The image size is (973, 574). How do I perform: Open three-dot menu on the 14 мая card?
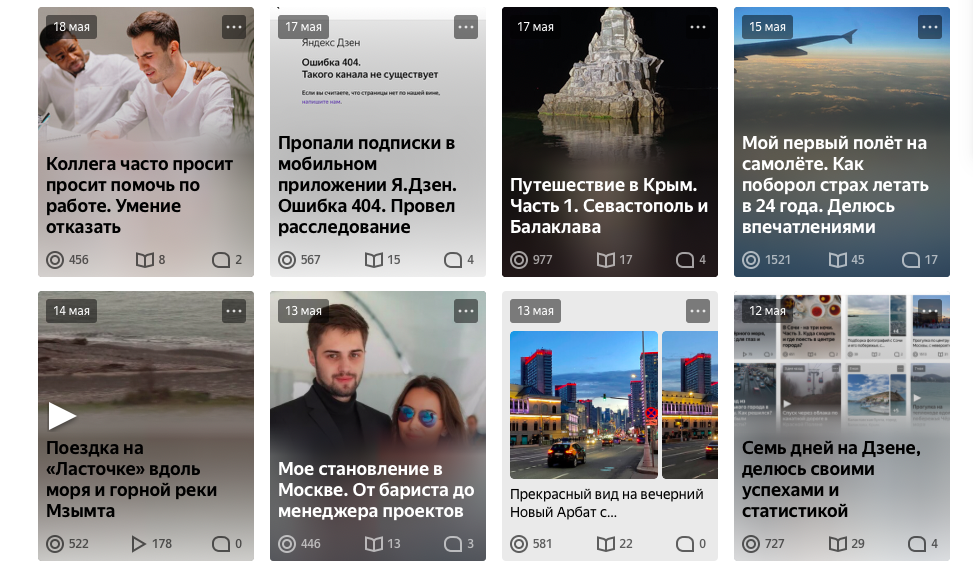234,311
